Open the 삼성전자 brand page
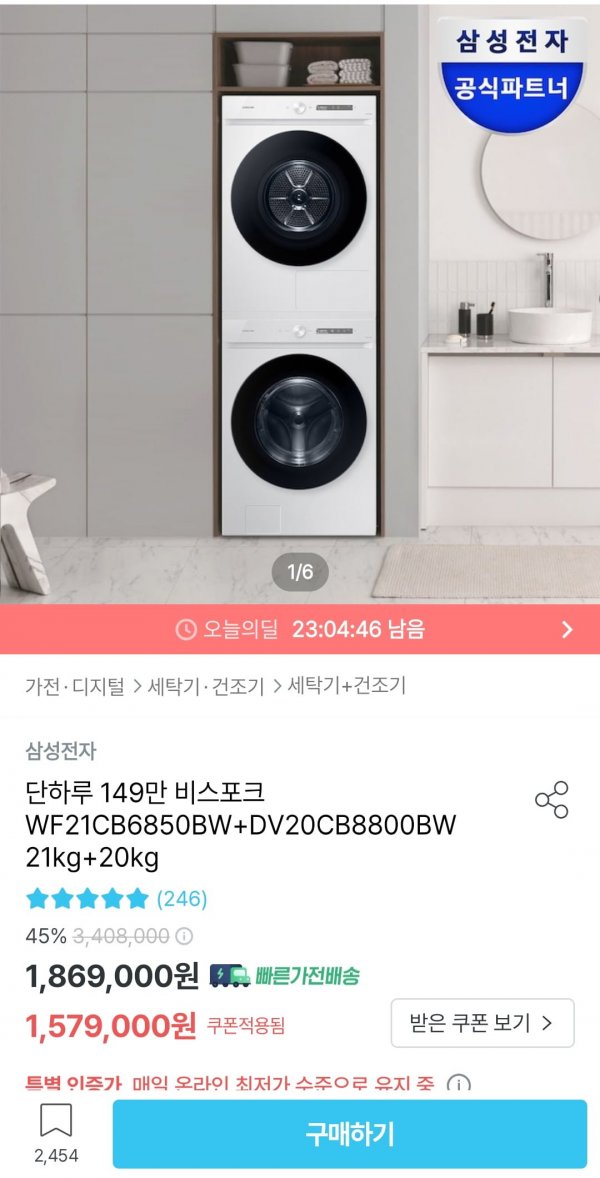 click(61, 751)
